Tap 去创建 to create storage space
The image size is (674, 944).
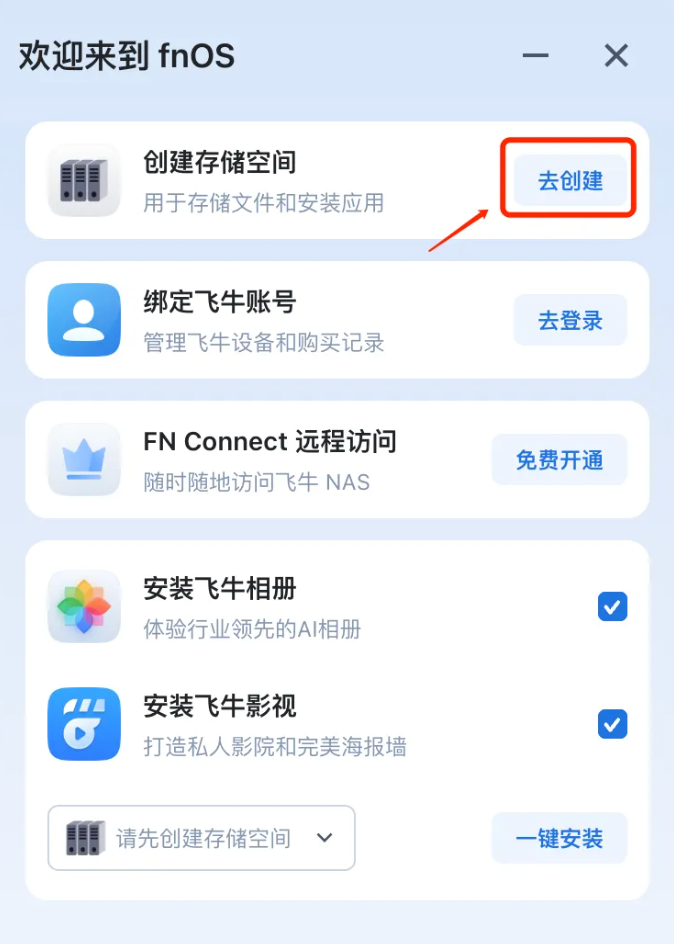pos(570,181)
